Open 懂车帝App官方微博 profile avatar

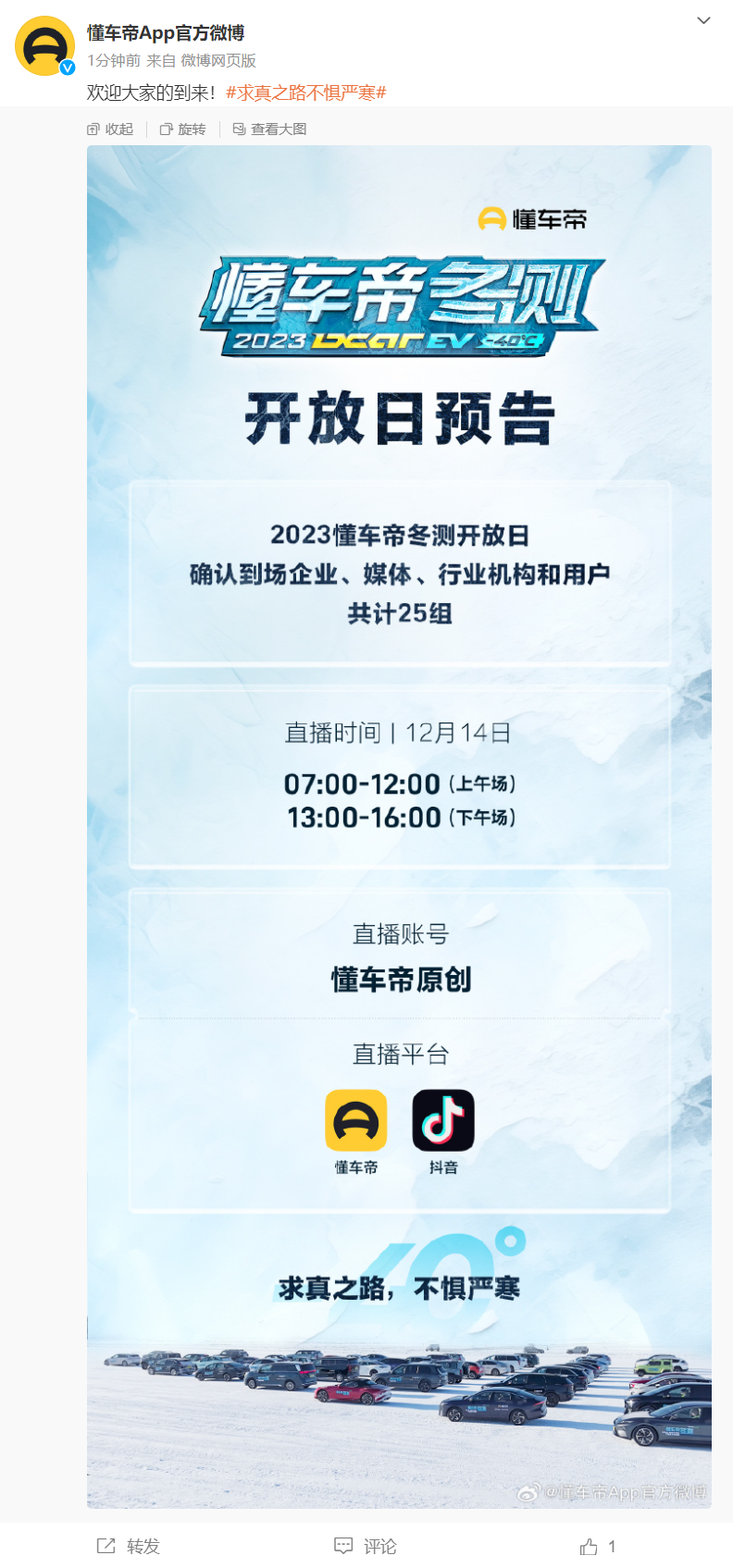pyautogui.click(x=44, y=45)
